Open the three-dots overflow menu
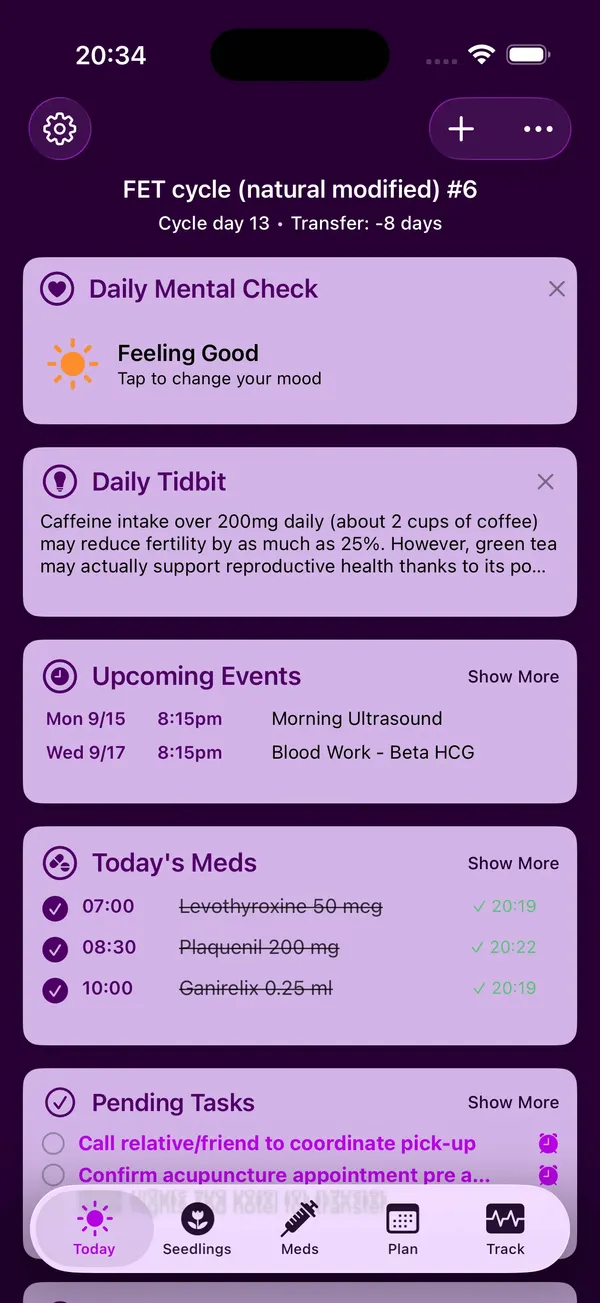 538,129
